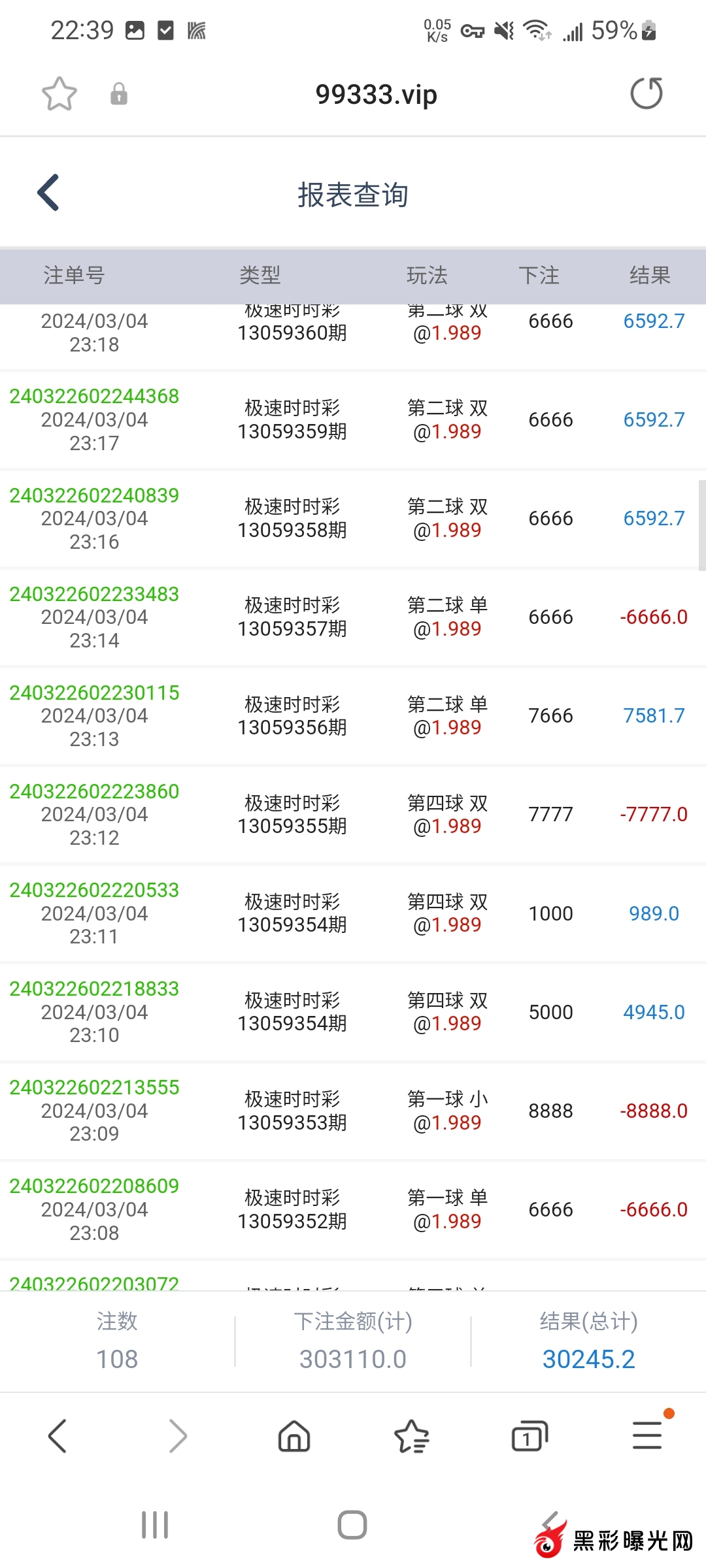Open bet order 240322602230115

pos(94,693)
